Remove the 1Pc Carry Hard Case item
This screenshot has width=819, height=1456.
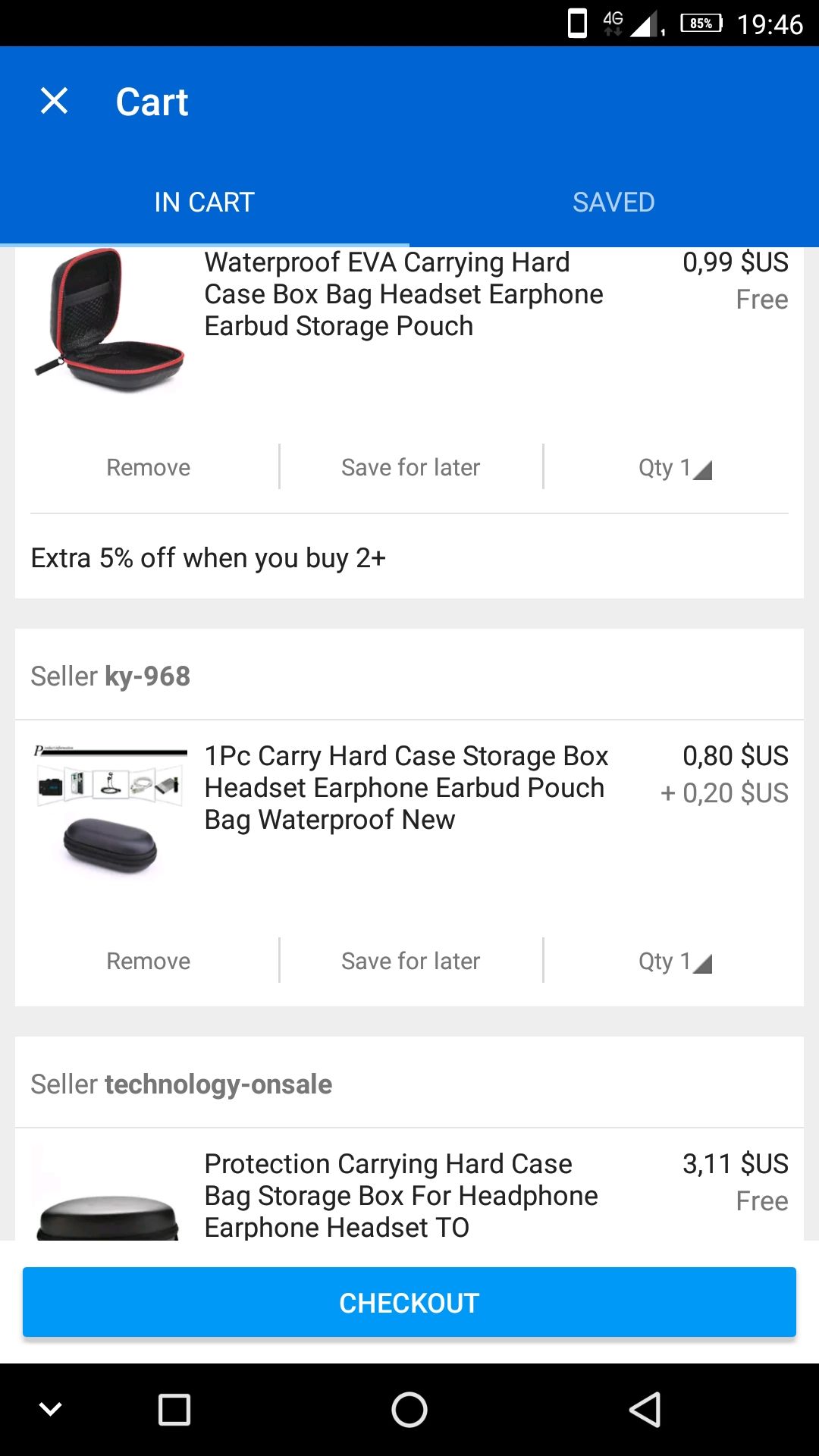[x=148, y=961]
